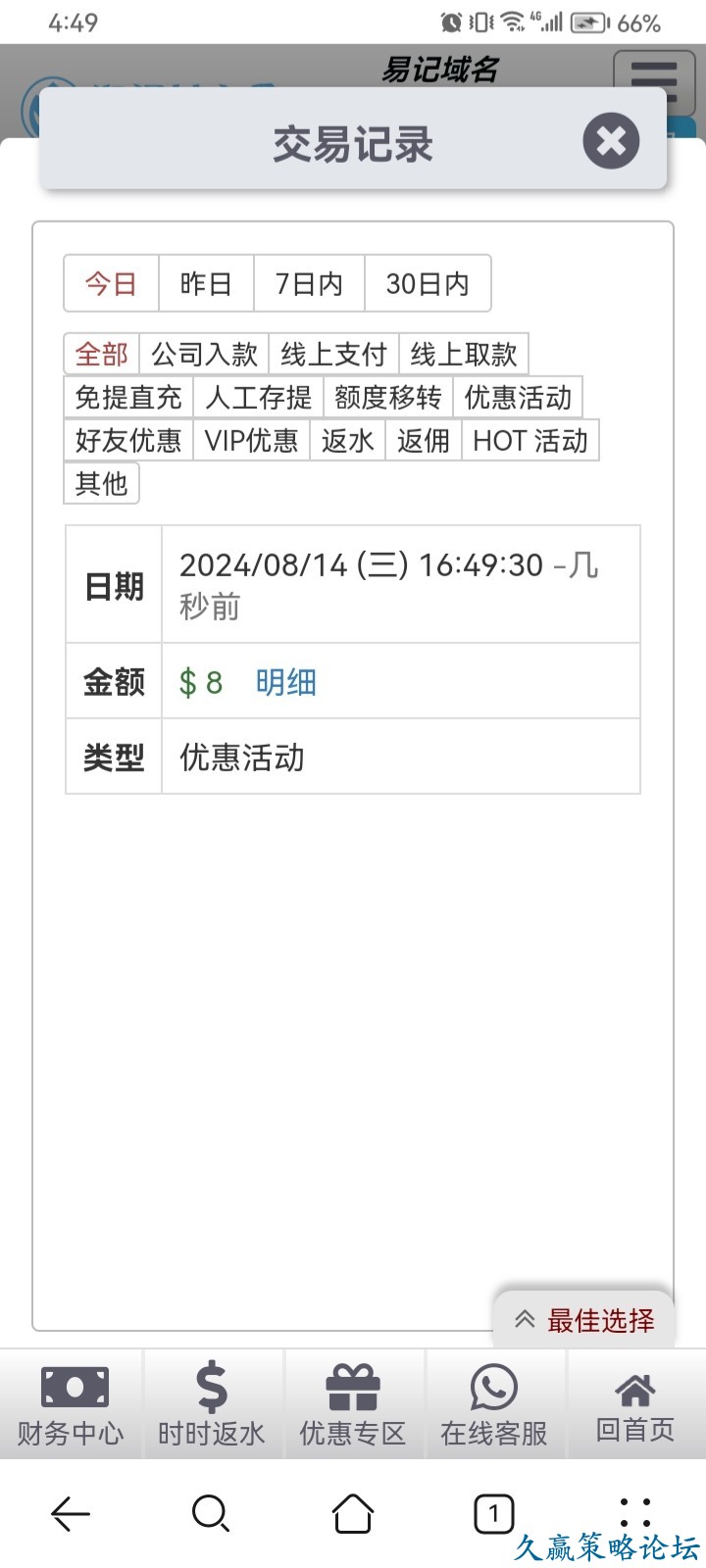The height and width of the screenshot is (1568, 706).
Task: Select the 优惠活动 filter chip
Action: [x=518, y=397]
